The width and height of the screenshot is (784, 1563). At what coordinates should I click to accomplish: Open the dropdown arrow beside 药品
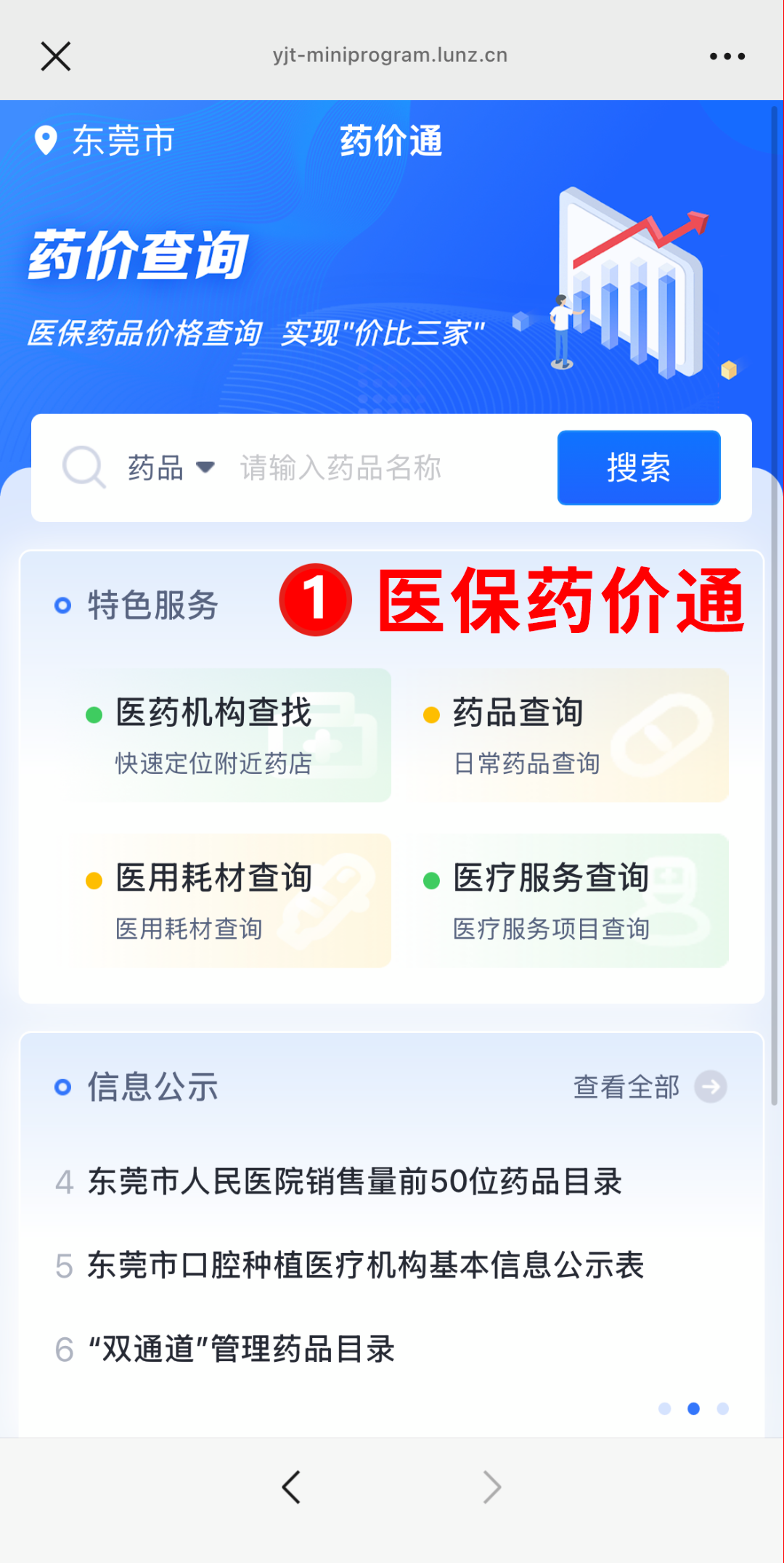(x=205, y=469)
